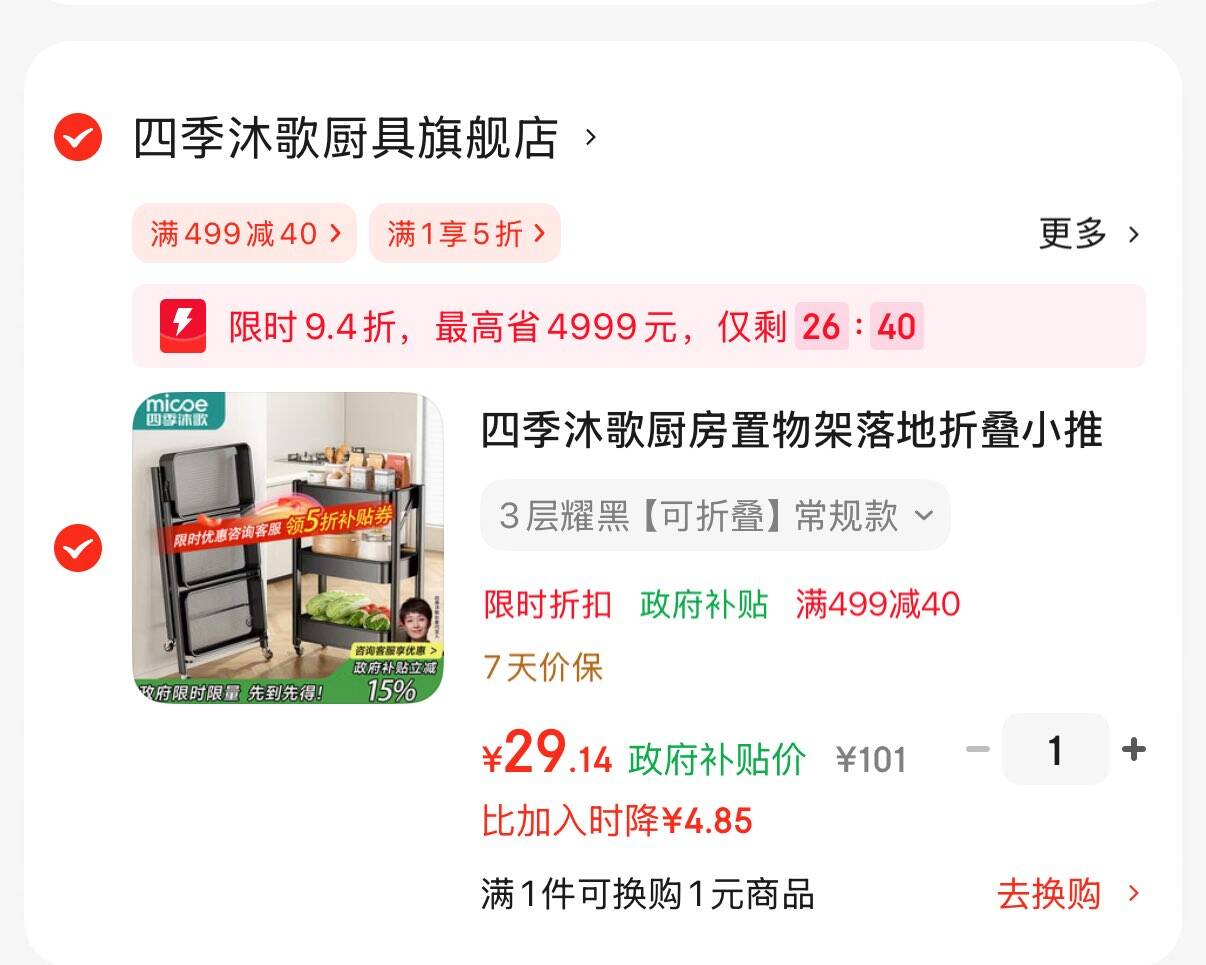
Task: Increase quantity with the plus button
Action: click(x=1134, y=749)
